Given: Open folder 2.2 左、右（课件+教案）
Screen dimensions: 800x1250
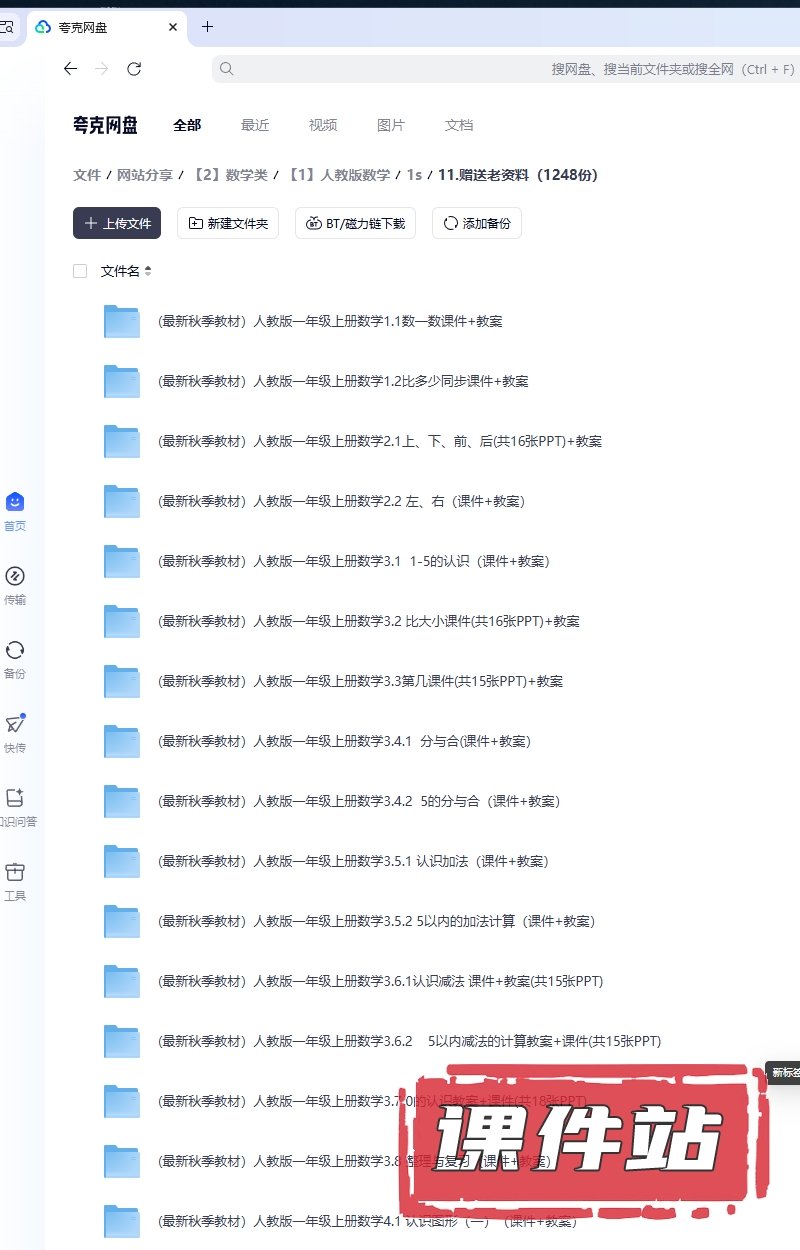Looking at the screenshot, I should 340,501.
